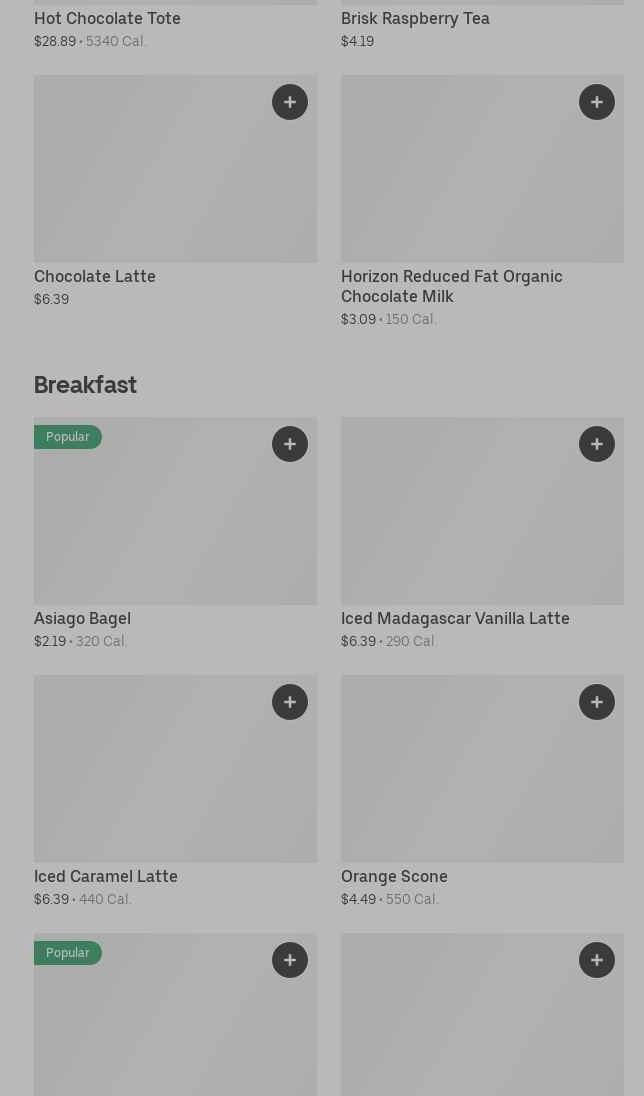Add Chocolate Latte to cart
The width and height of the screenshot is (644, 1096).
click(290, 102)
